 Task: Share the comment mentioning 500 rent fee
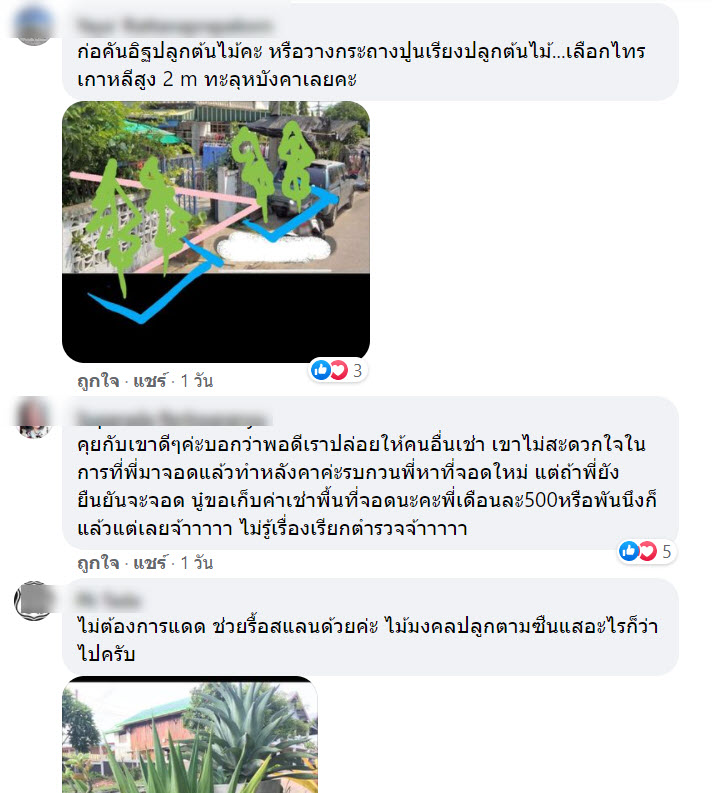(150, 562)
